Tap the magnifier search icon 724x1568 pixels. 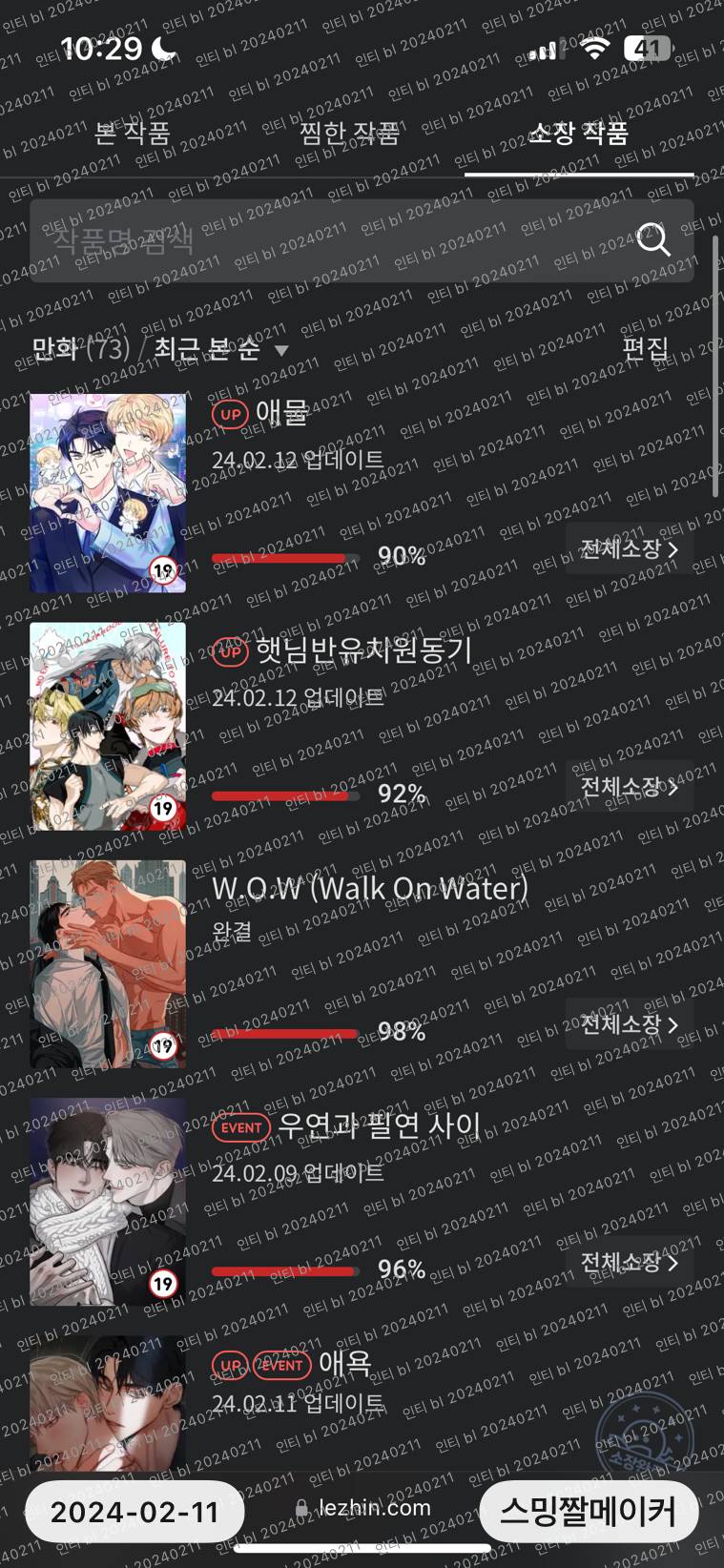[x=653, y=239]
